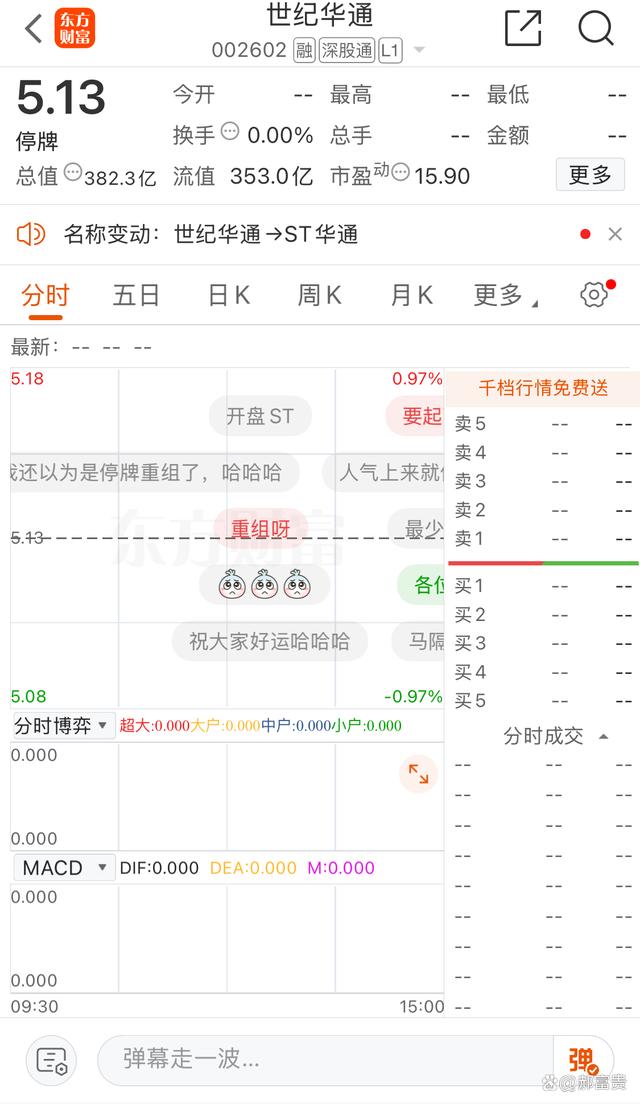
Task: Go back using the top-left arrow
Action: click(33, 29)
